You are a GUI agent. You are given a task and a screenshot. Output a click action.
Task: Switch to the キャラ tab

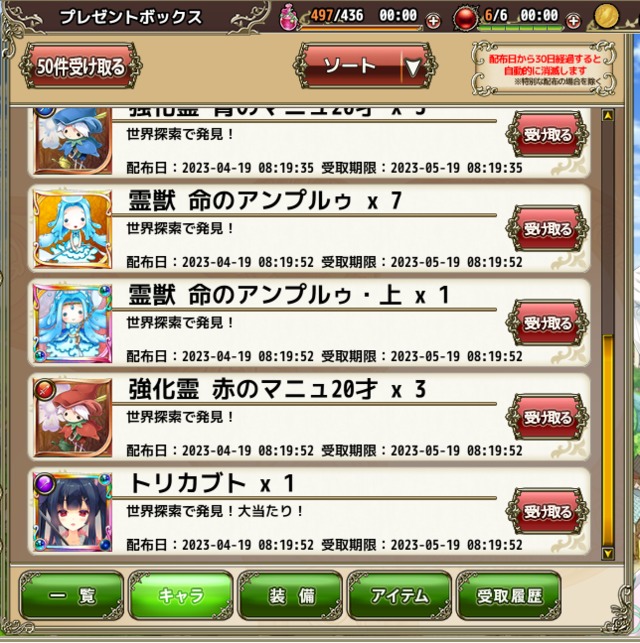(181, 596)
